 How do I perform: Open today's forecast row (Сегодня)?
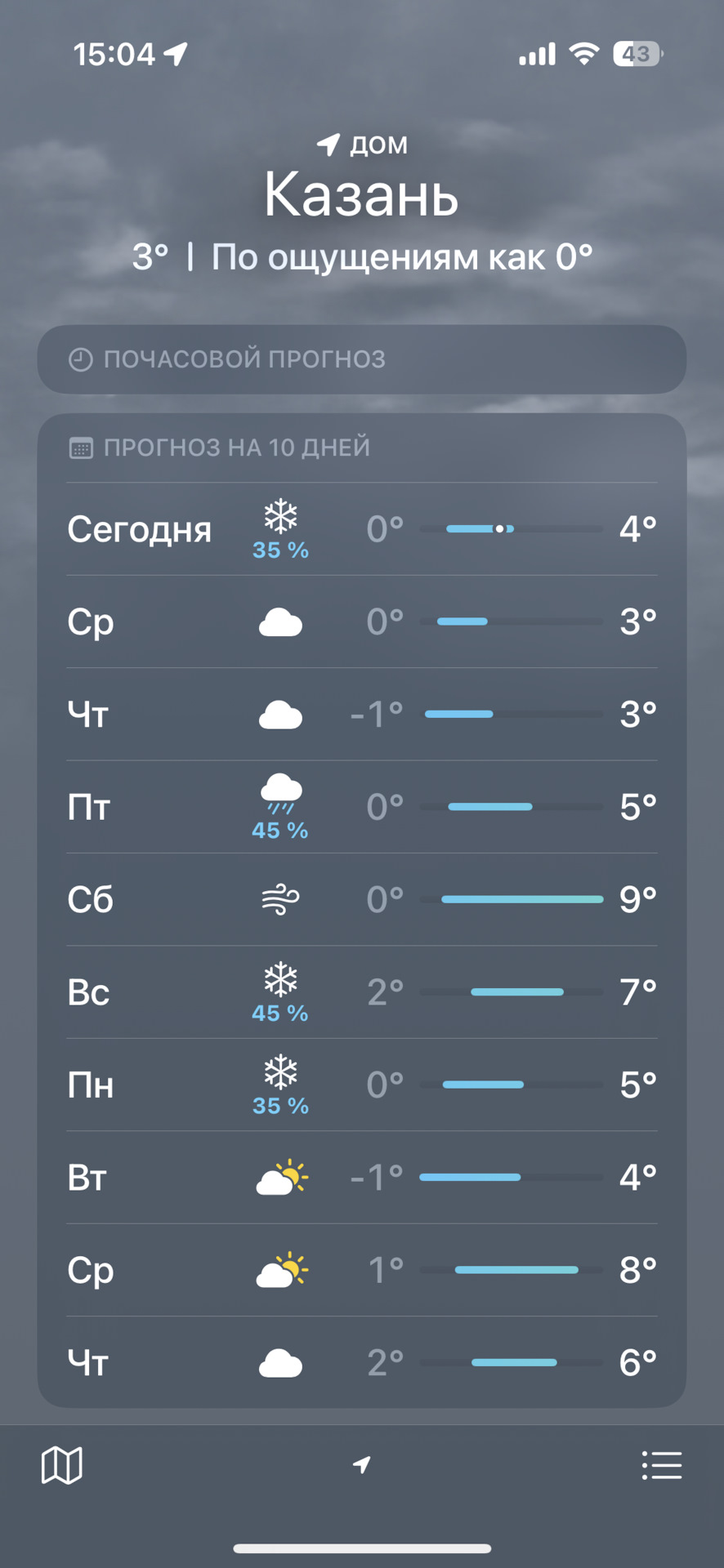(361, 529)
